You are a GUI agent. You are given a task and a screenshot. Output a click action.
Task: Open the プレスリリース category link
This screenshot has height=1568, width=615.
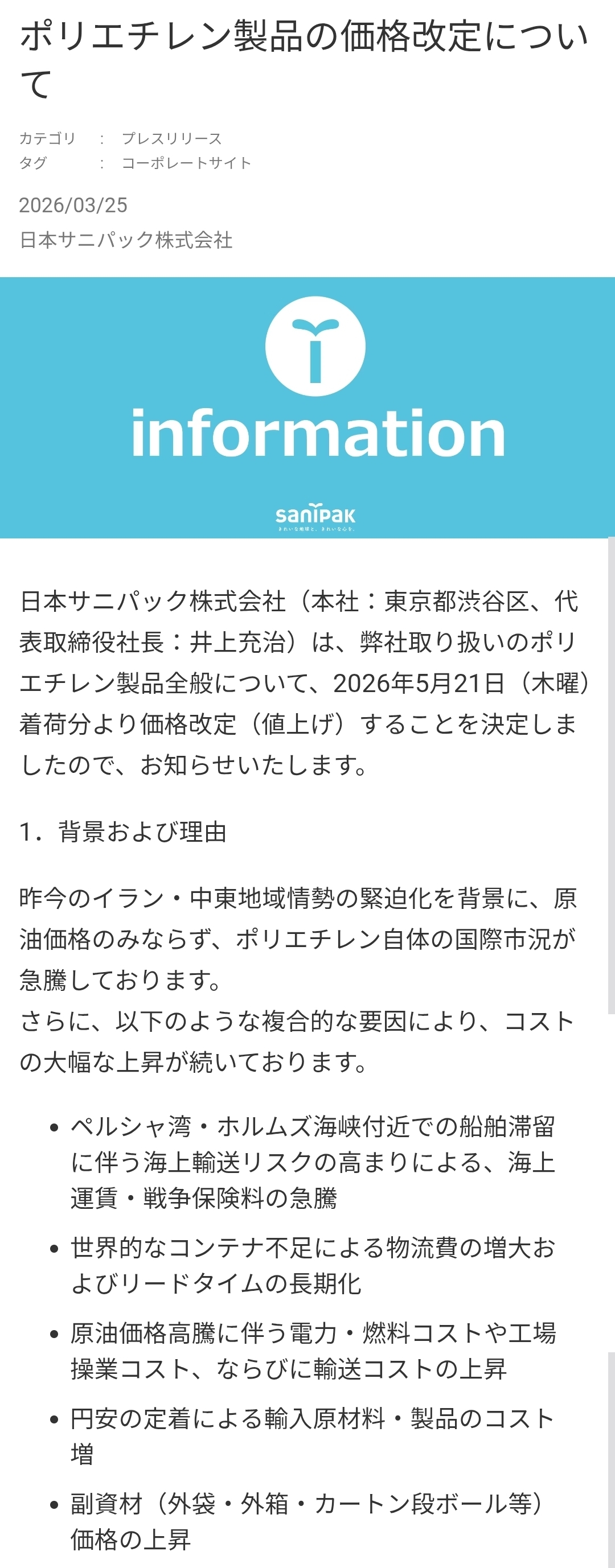[x=172, y=139]
